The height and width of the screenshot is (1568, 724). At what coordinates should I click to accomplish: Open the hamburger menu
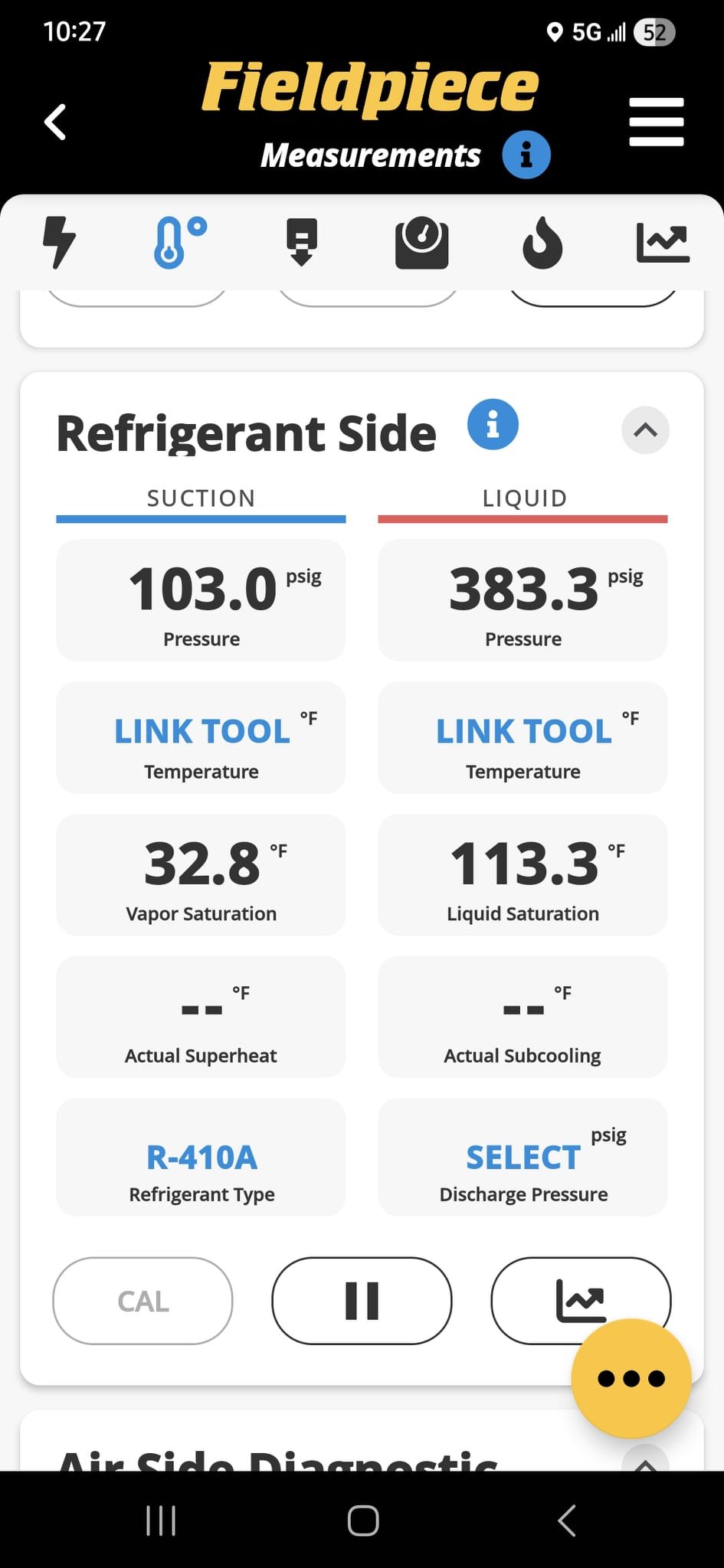(x=656, y=122)
